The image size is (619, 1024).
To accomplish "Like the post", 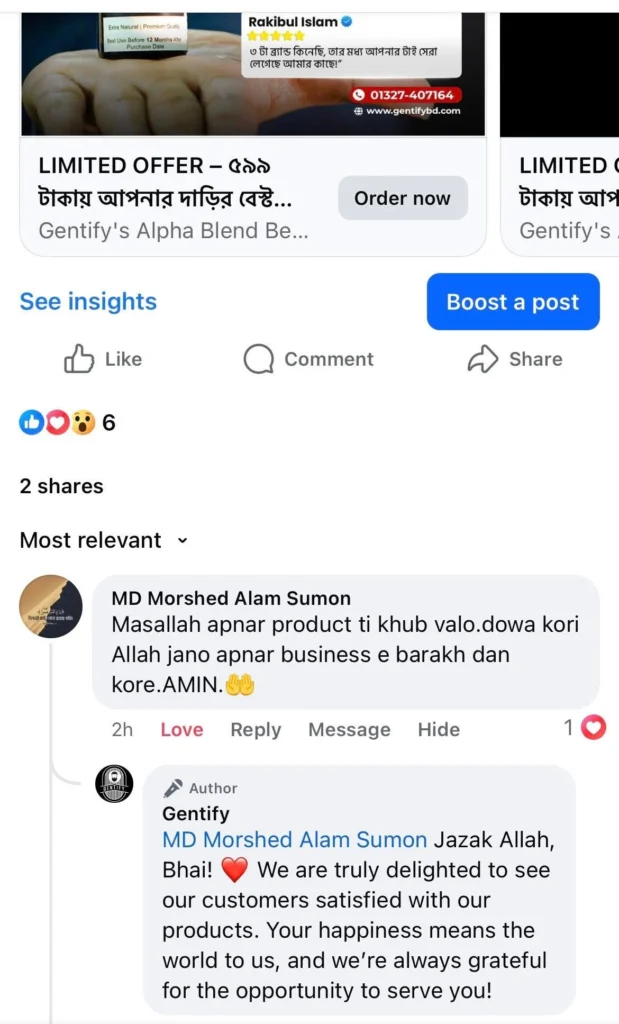I will click(x=103, y=359).
